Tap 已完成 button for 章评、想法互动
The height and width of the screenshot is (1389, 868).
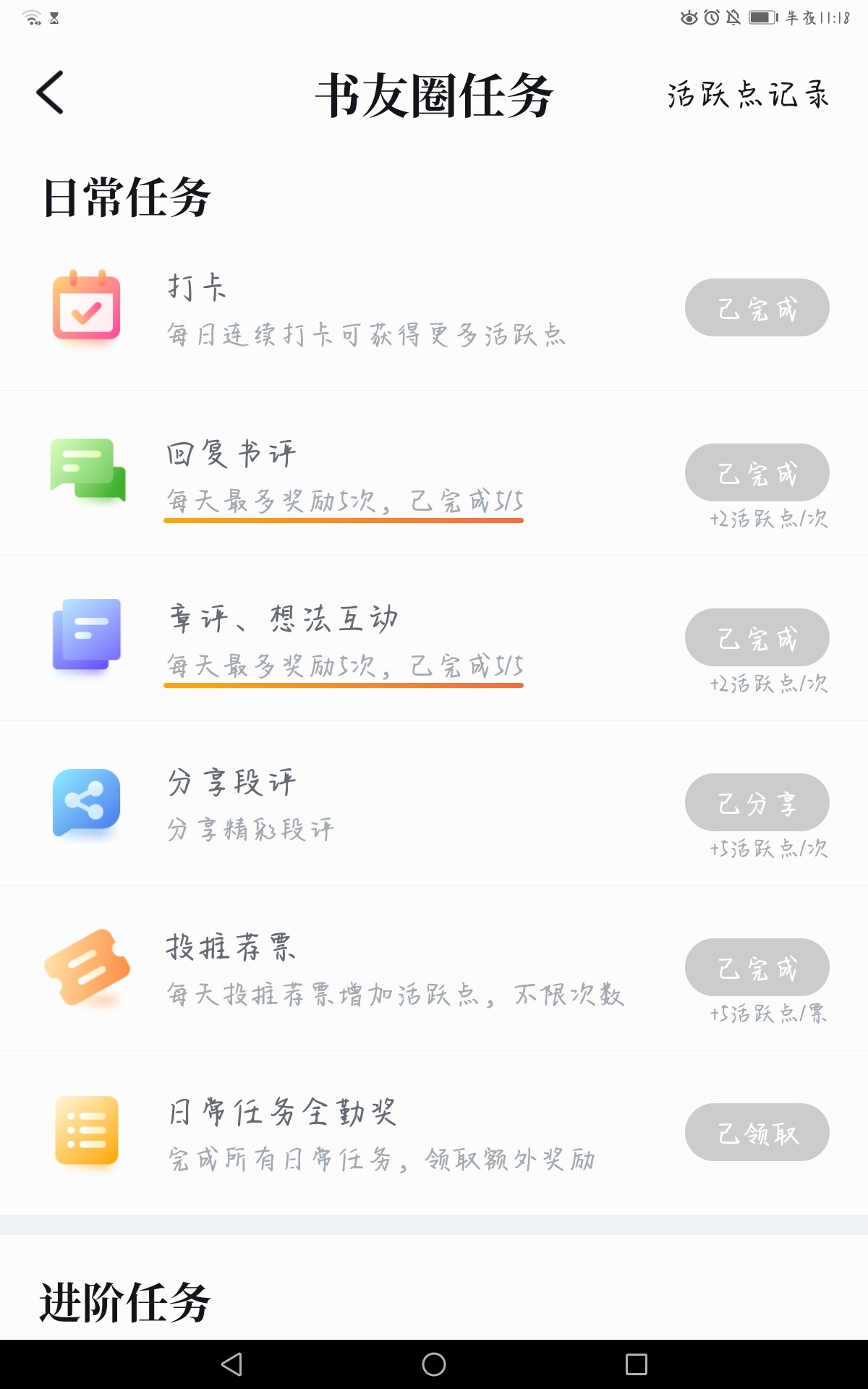coord(757,637)
